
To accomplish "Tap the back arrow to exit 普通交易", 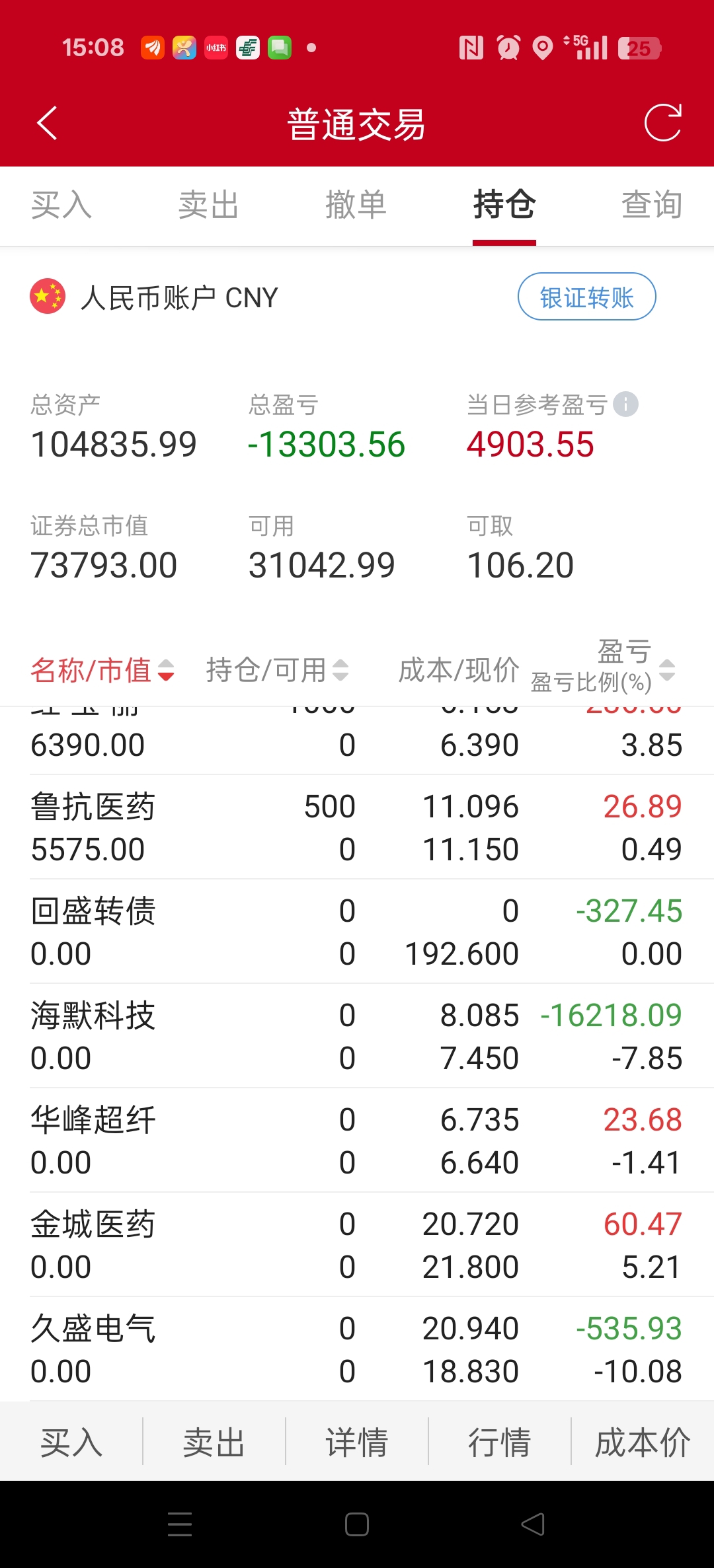I will point(46,123).
